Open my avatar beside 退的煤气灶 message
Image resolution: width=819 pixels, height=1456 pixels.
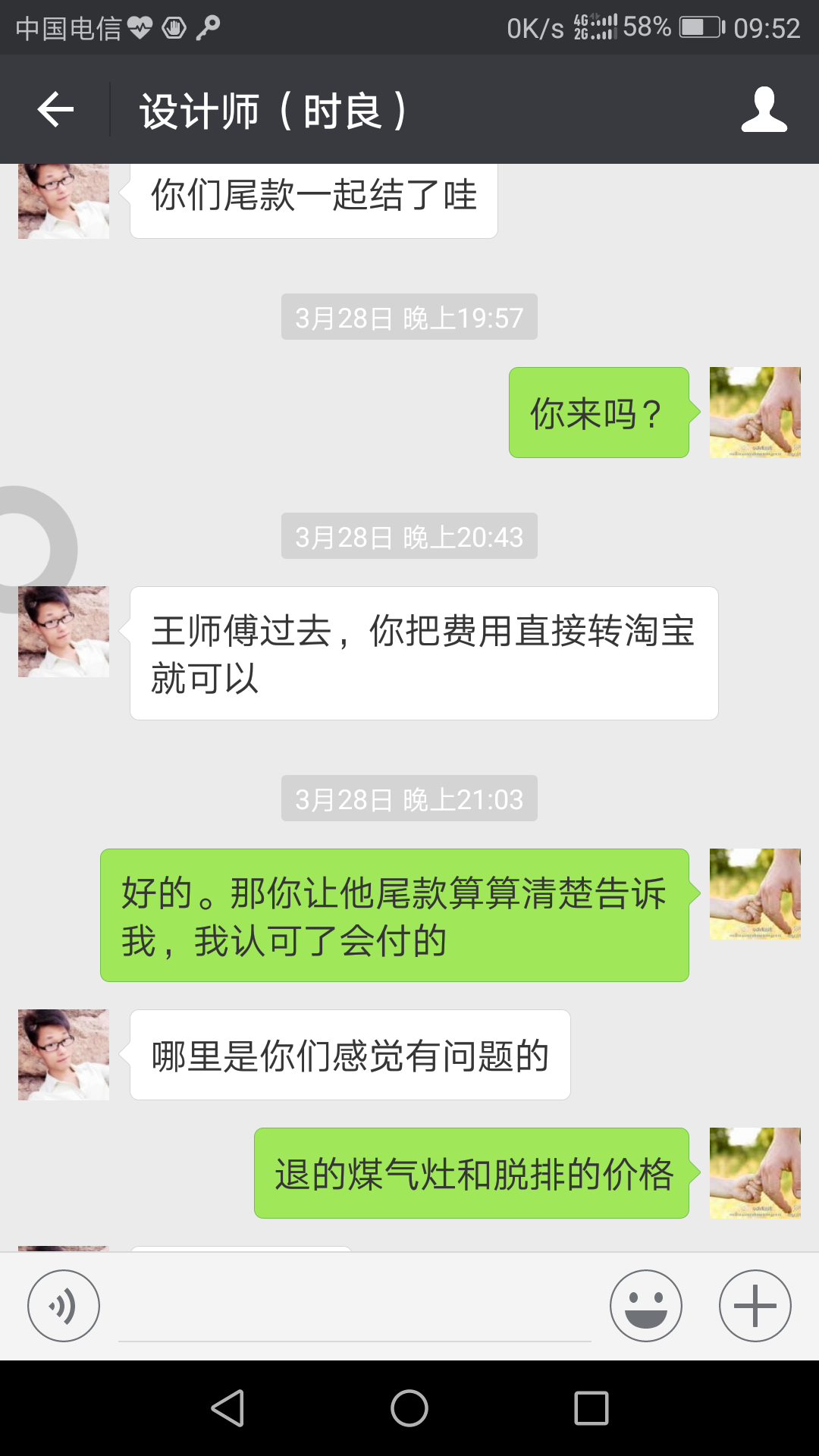[x=755, y=1173]
